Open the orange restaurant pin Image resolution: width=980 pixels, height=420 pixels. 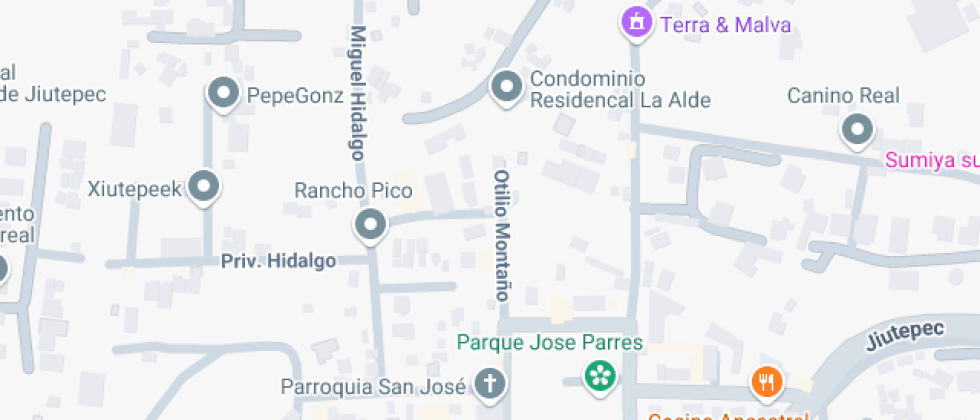pyautogui.click(x=767, y=381)
